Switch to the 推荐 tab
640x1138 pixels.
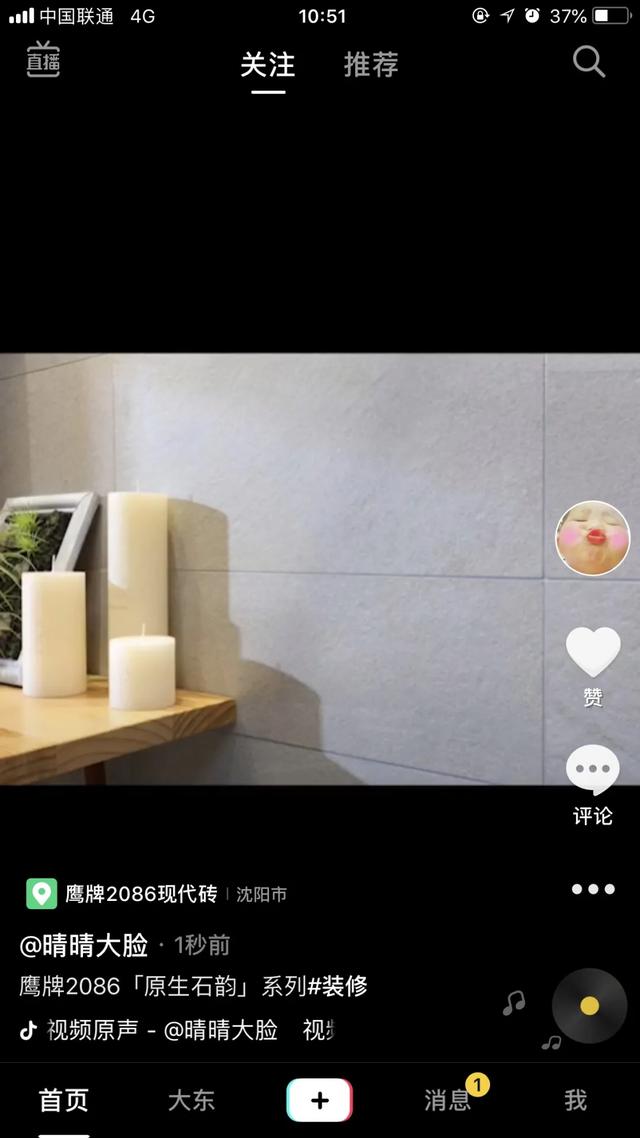tap(371, 65)
